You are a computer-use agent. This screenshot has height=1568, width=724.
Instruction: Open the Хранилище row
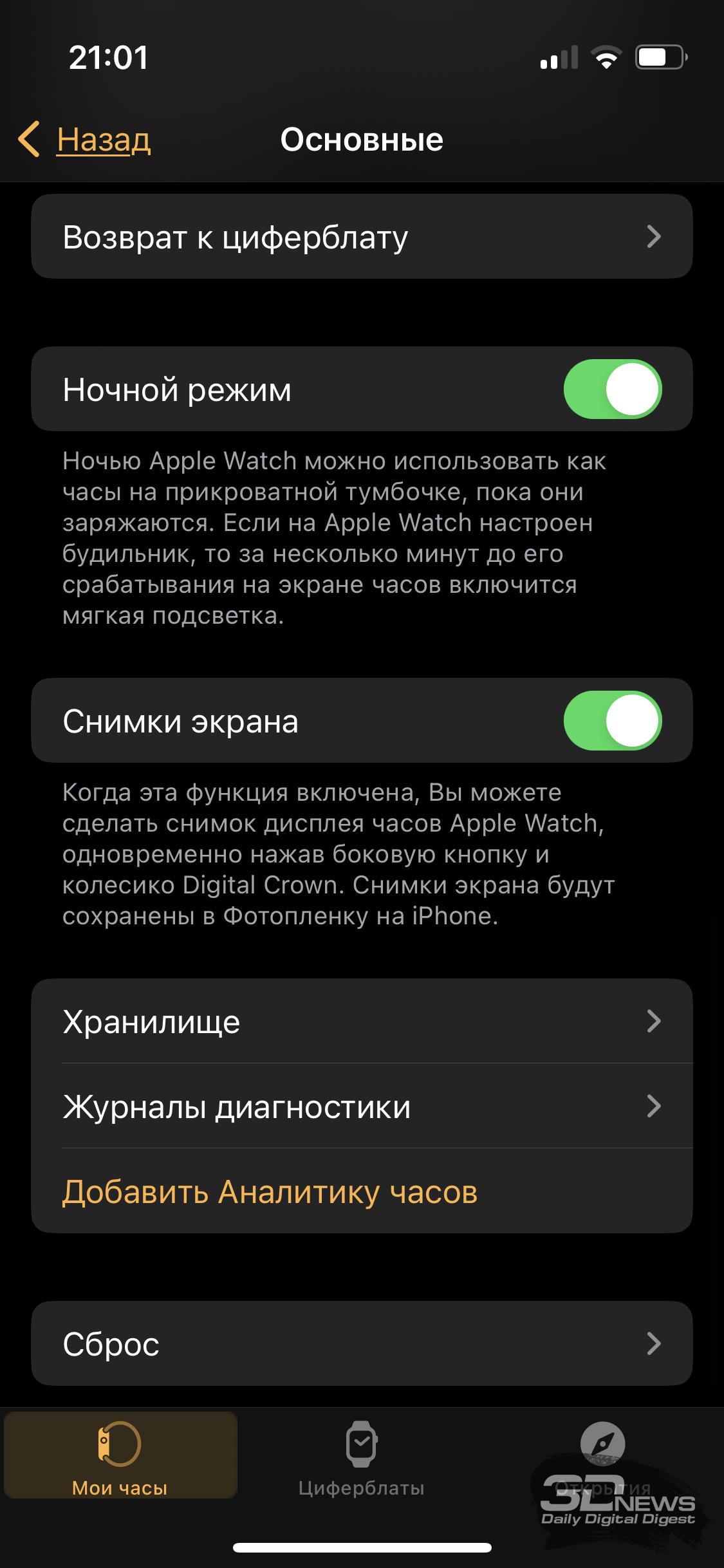tap(362, 1021)
